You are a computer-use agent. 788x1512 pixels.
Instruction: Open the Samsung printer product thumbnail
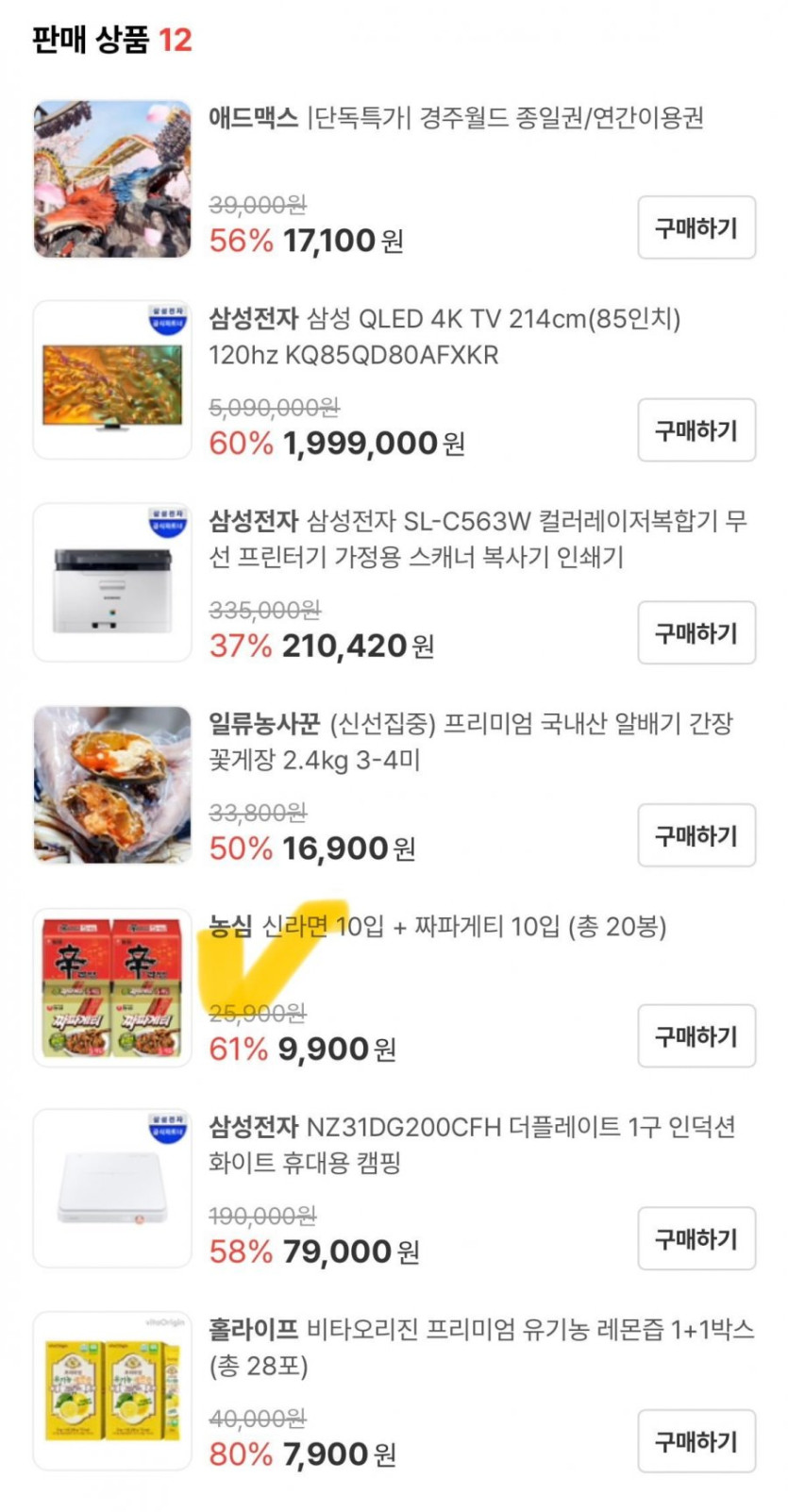click(x=112, y=583)
